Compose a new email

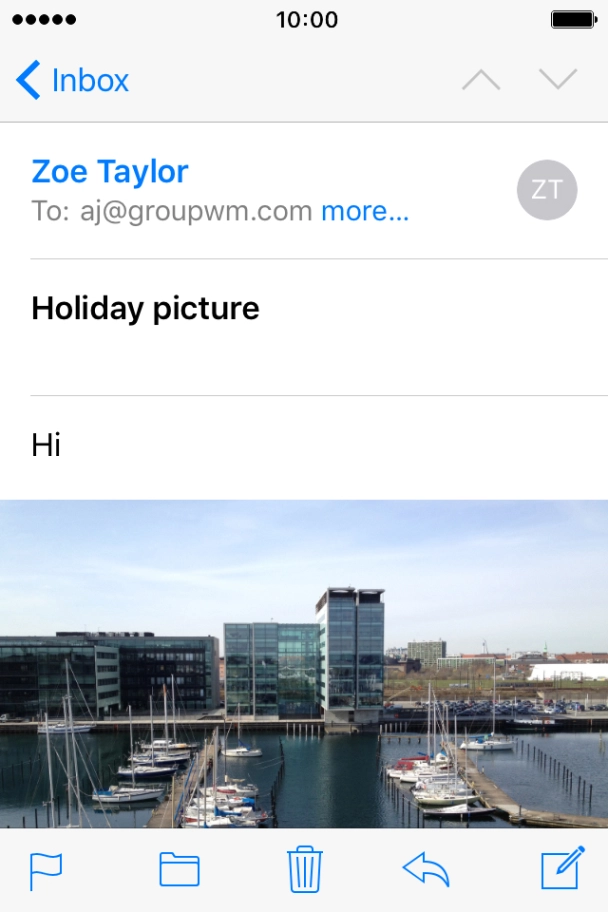click(x=562, y=868)
